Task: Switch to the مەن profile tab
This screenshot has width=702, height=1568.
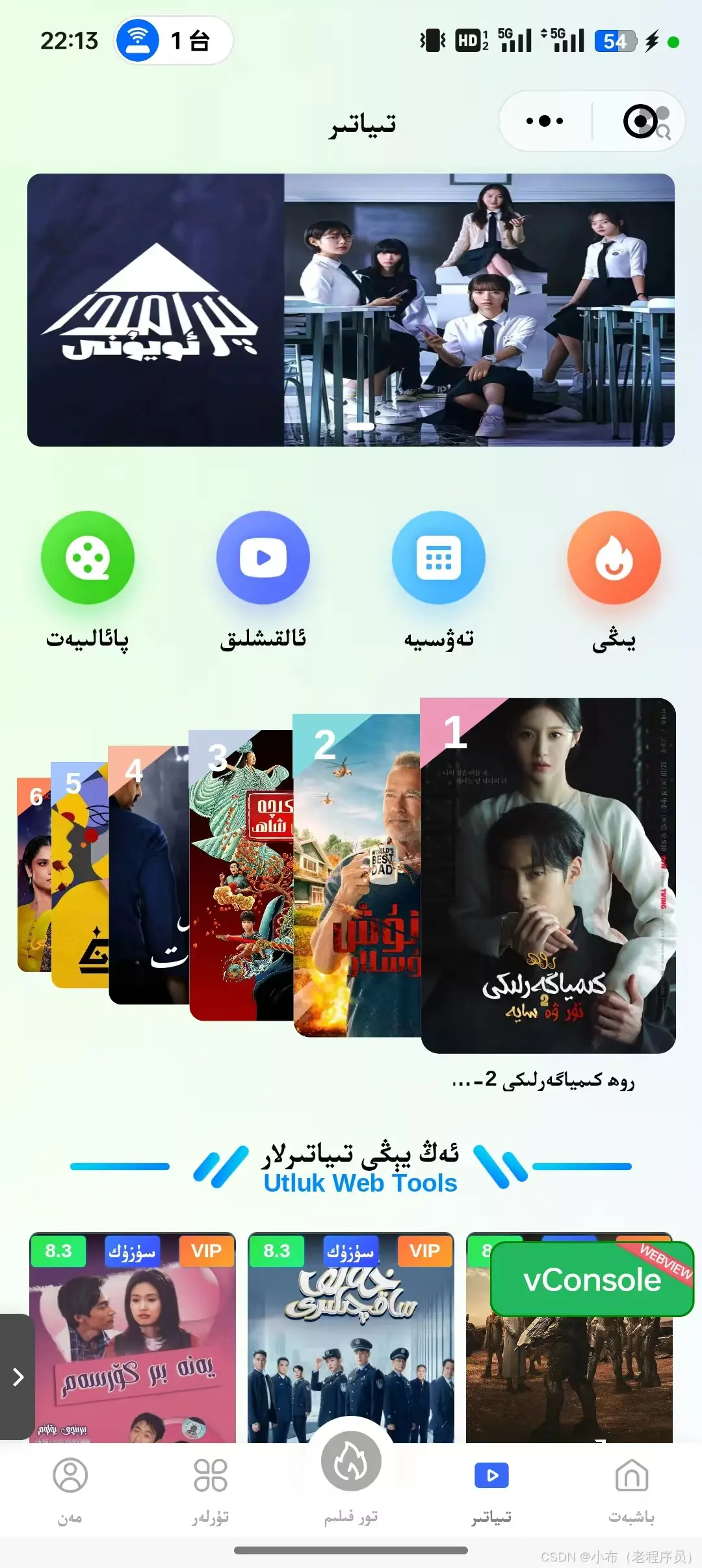Action: tap(70, 1489)
